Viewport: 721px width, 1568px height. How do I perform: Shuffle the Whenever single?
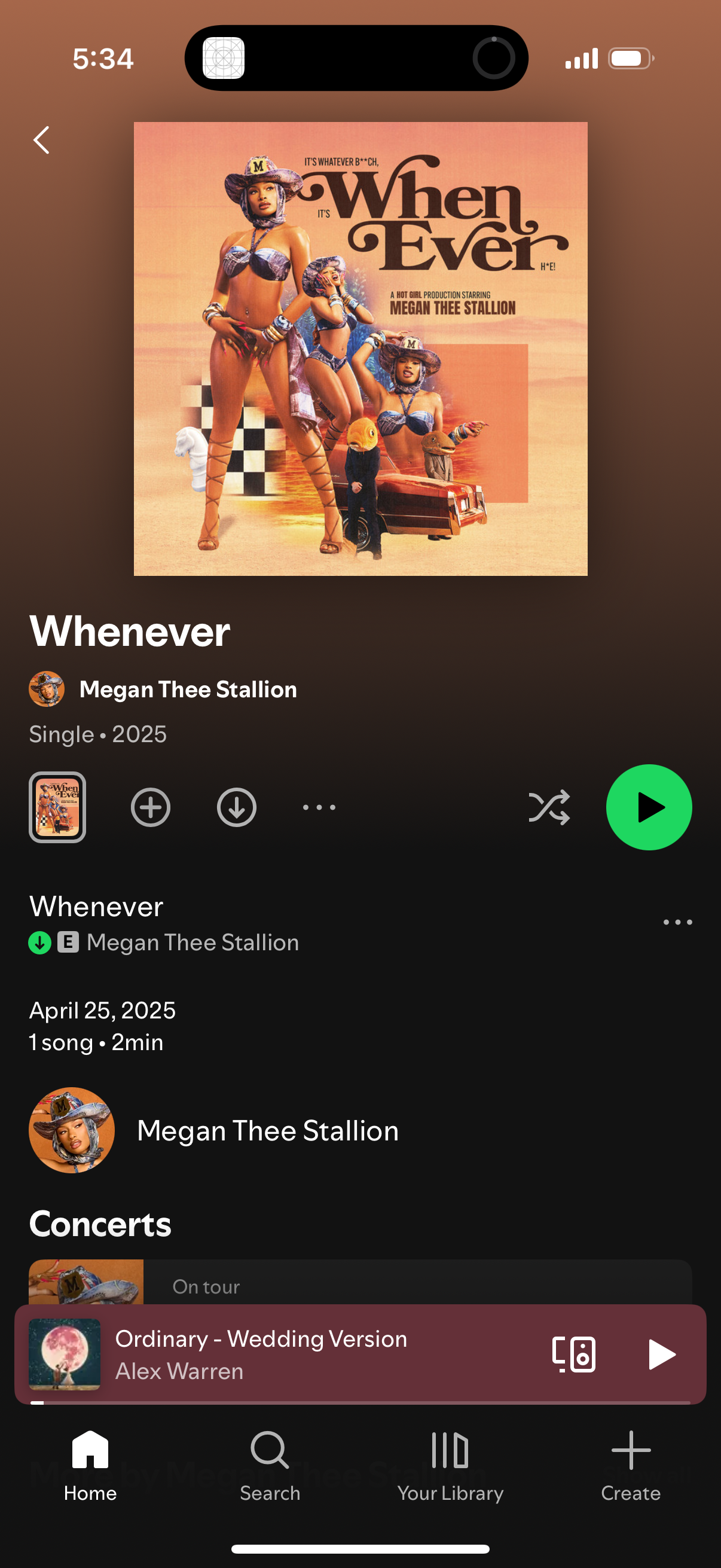click(549, 807)
